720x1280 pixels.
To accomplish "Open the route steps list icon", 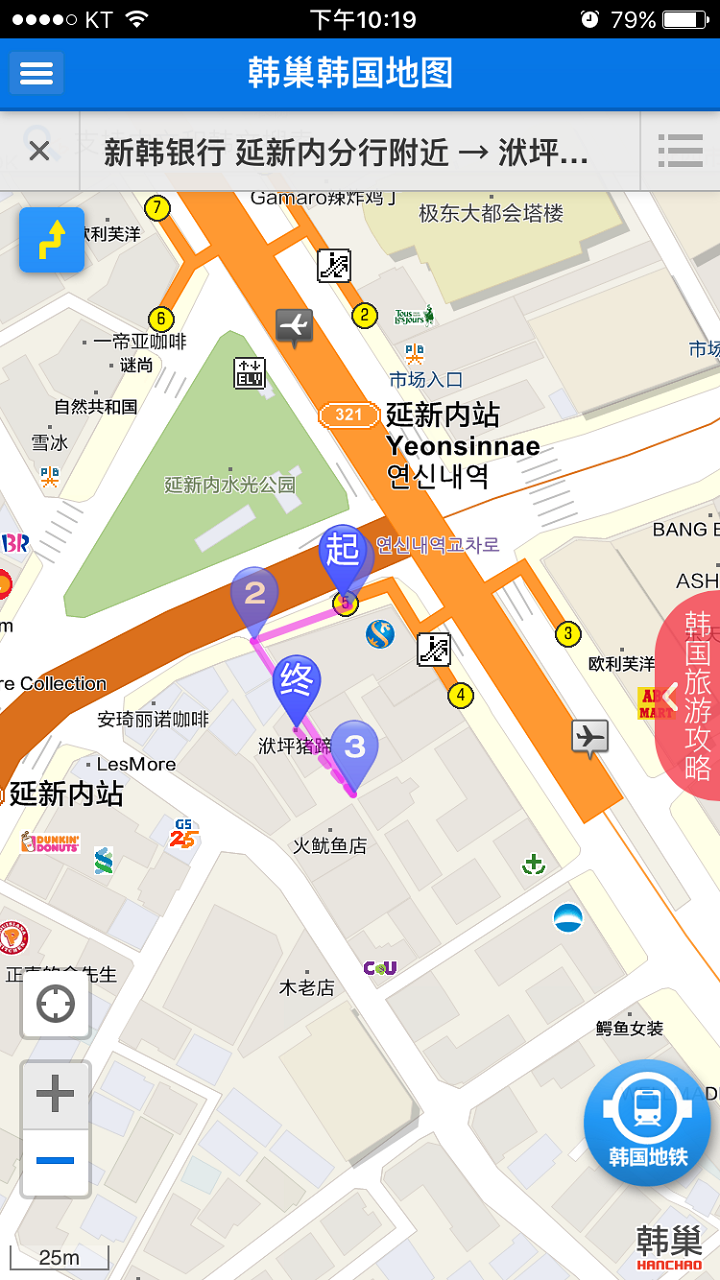I will 680,151.
